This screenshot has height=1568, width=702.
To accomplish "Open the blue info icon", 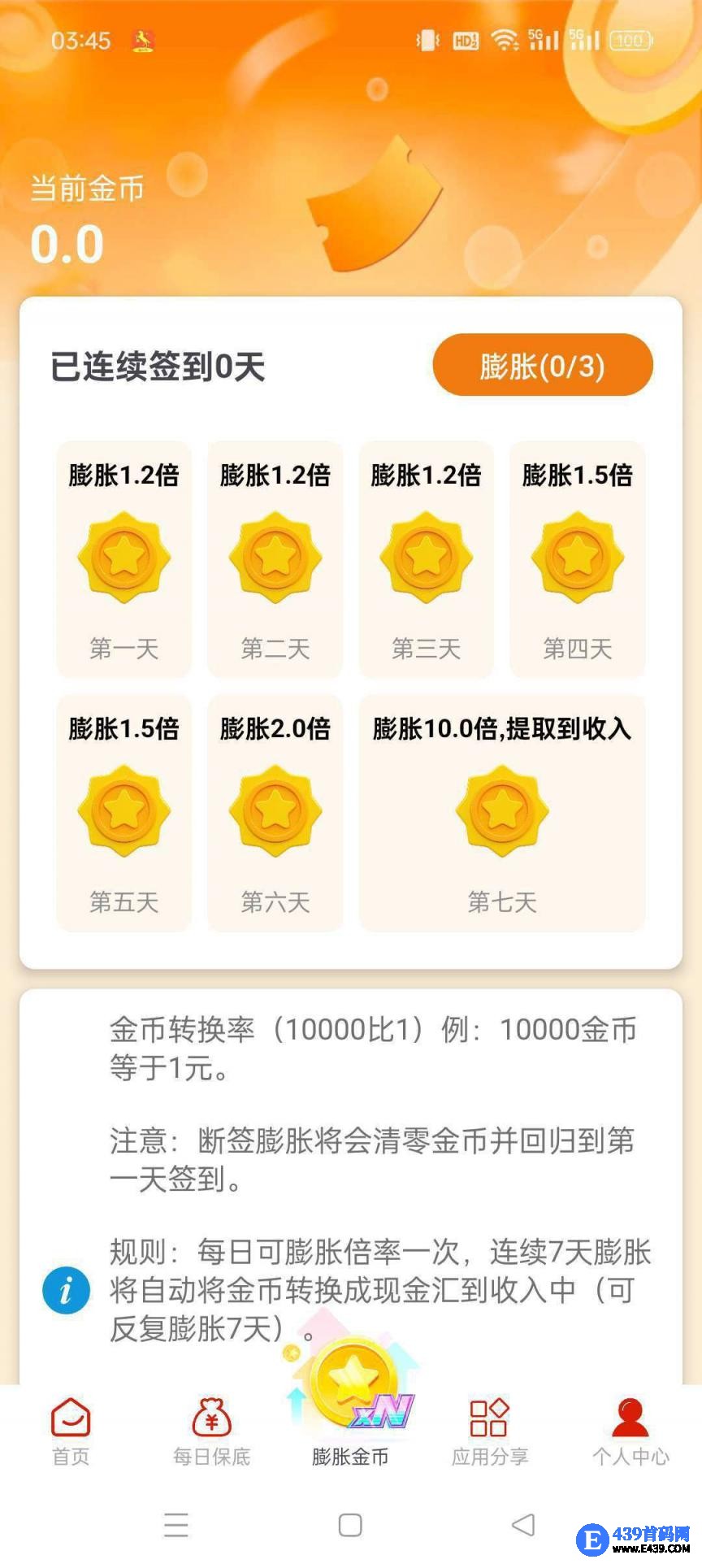I will [x=66, y=1290].
